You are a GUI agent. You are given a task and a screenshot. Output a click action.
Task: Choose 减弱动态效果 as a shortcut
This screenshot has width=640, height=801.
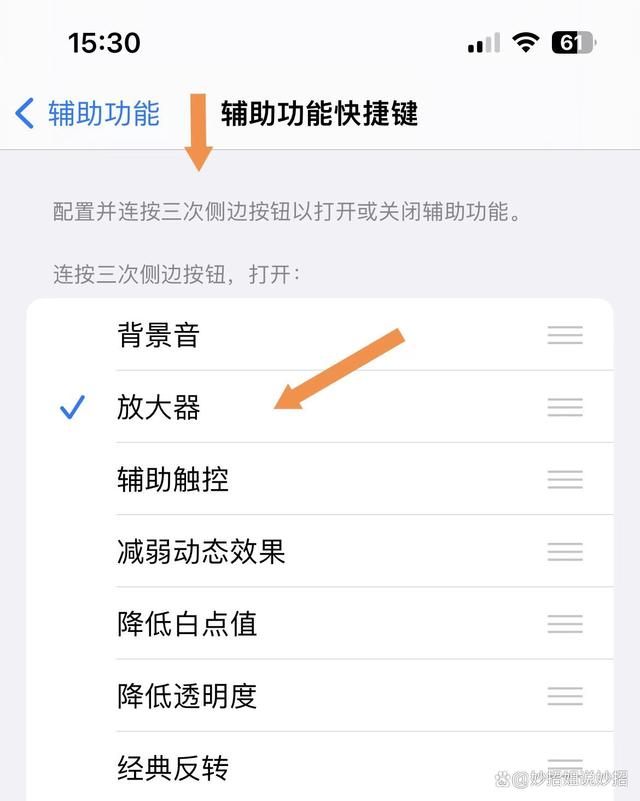(201, 551)
